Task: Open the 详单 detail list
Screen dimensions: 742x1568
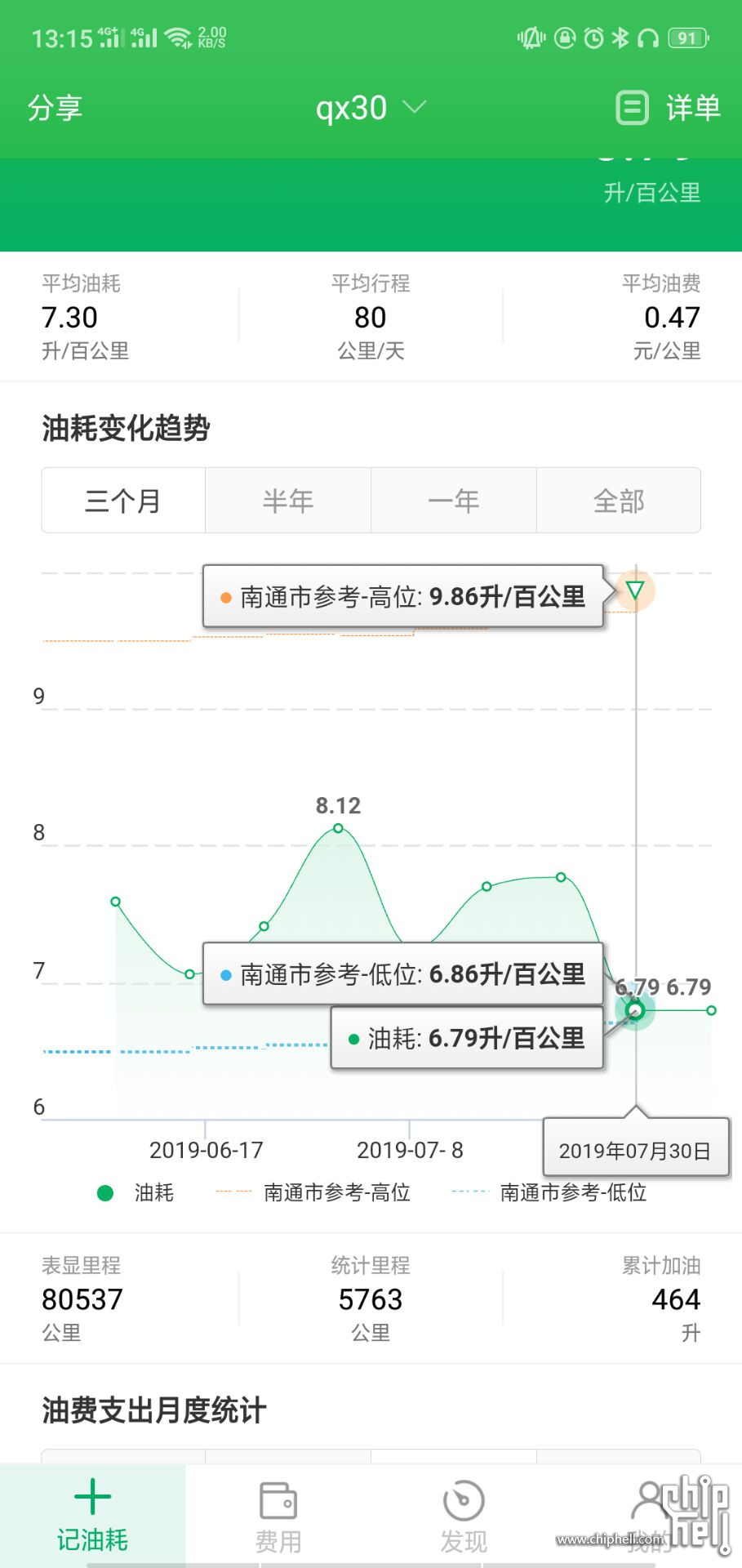Action: 669,108
